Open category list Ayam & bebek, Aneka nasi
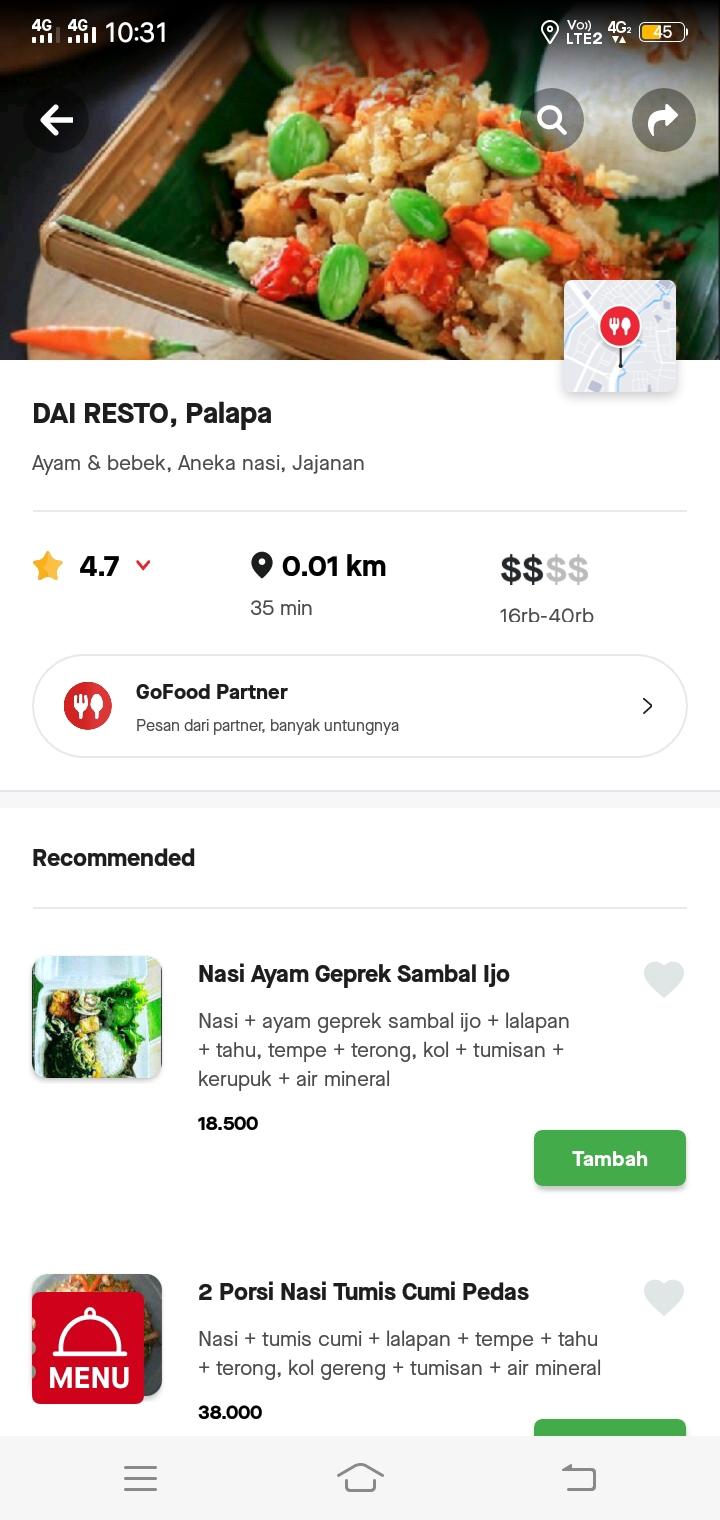This screenshot has width=720, height=1520. point(199,462)
